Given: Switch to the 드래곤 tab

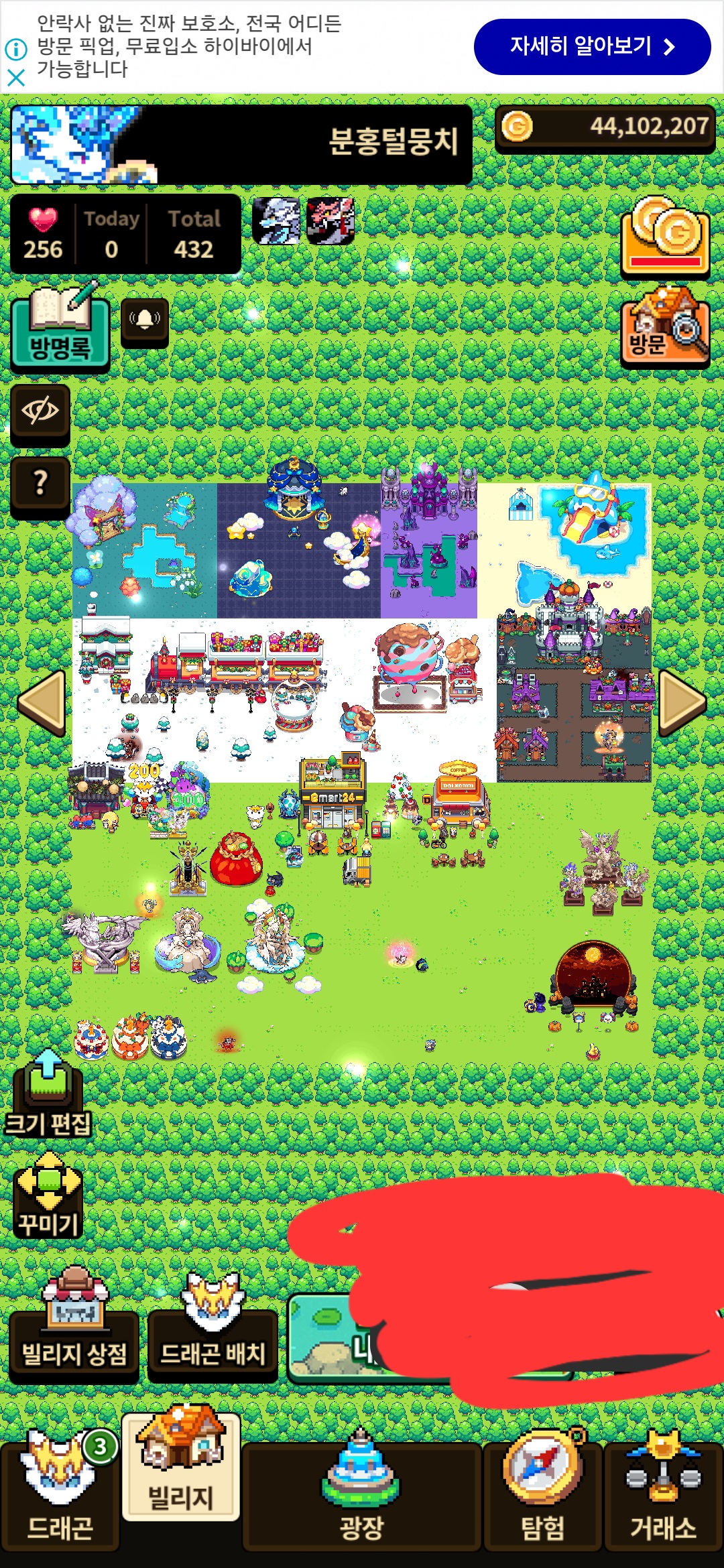Looking at the screenshot, I should coord(60,1493).
